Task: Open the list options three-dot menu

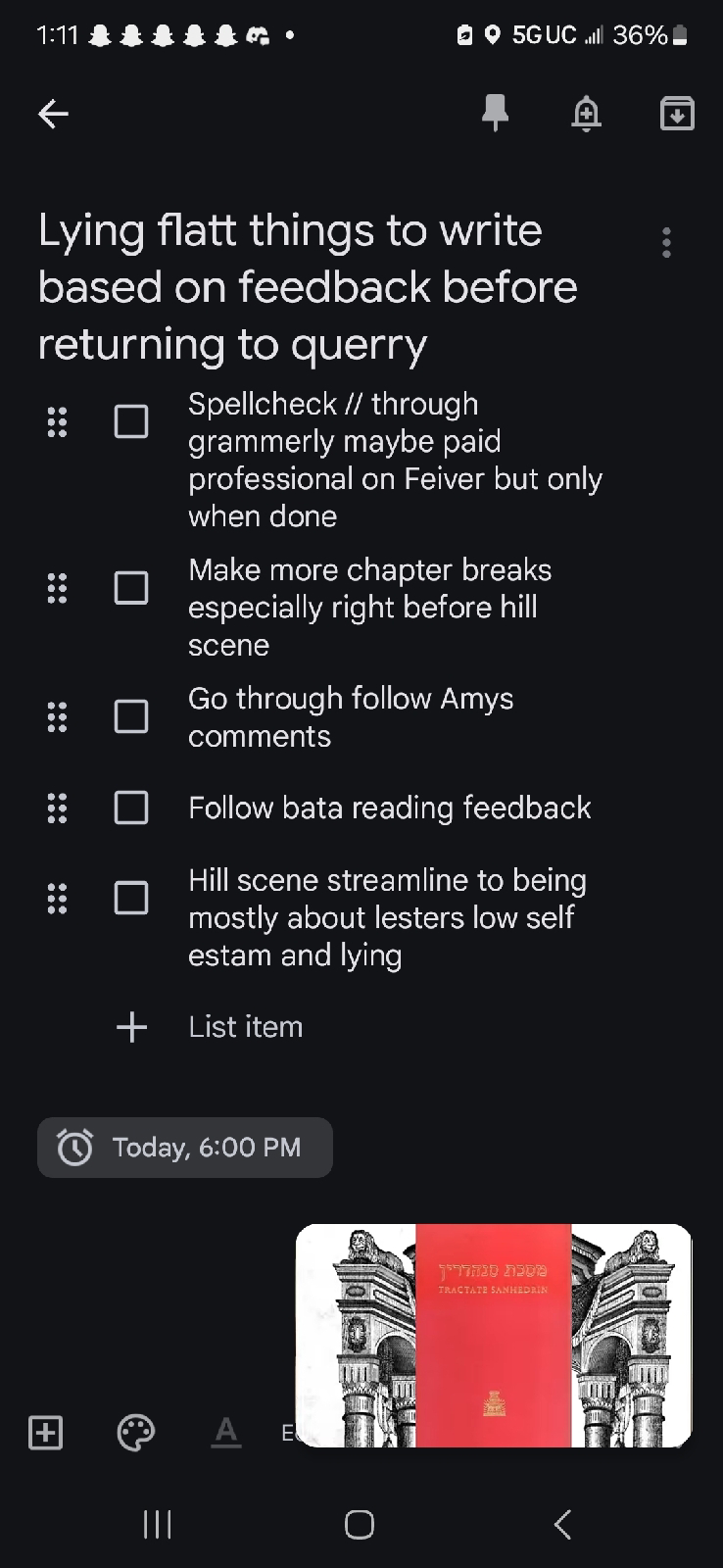Action: [666, 242]
